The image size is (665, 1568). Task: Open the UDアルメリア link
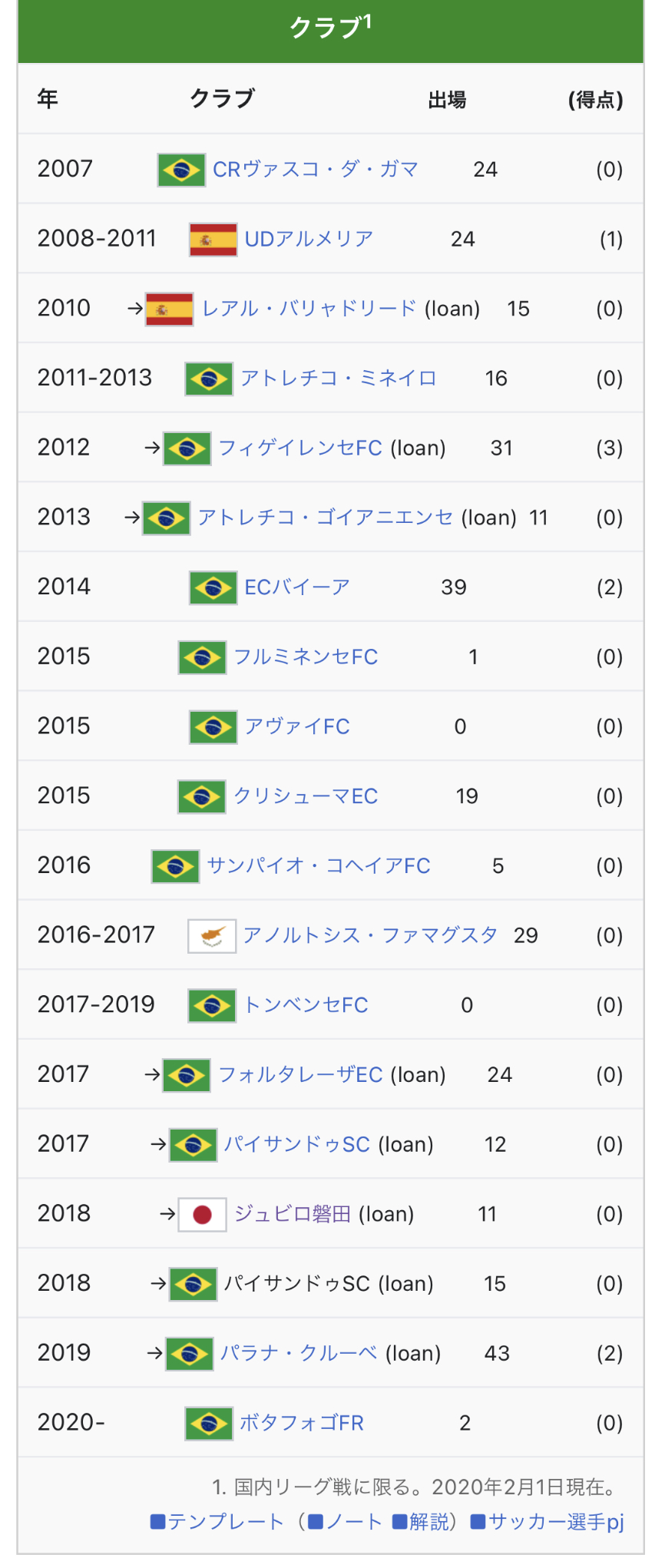point(309,239)
